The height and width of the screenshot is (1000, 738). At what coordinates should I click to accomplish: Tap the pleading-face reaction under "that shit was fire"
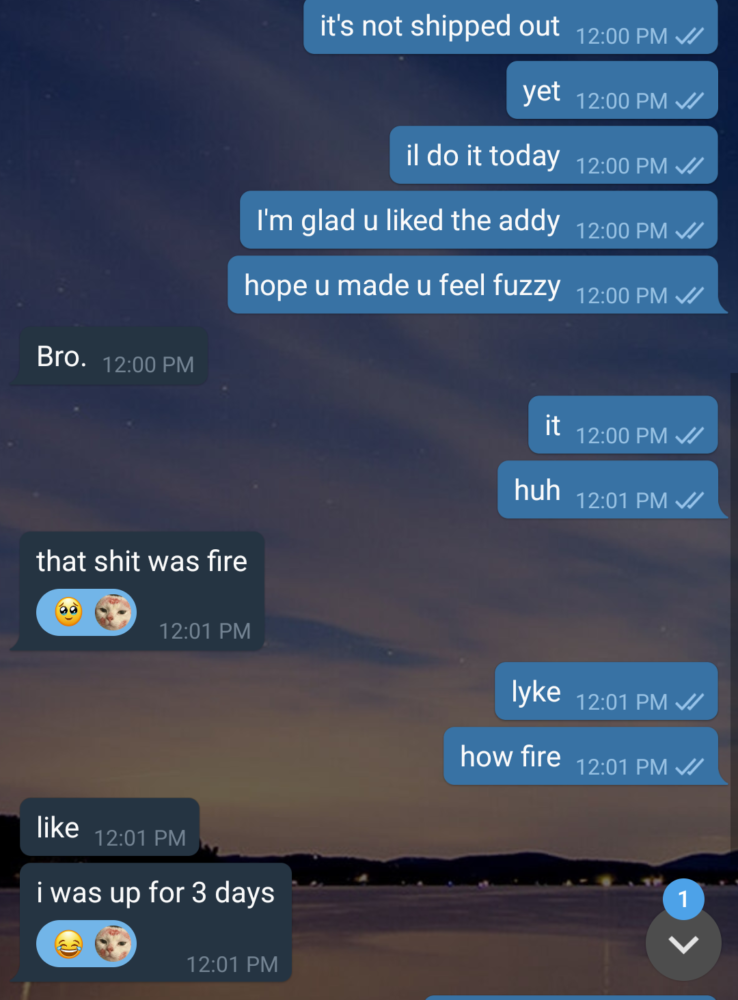(69, 612)
